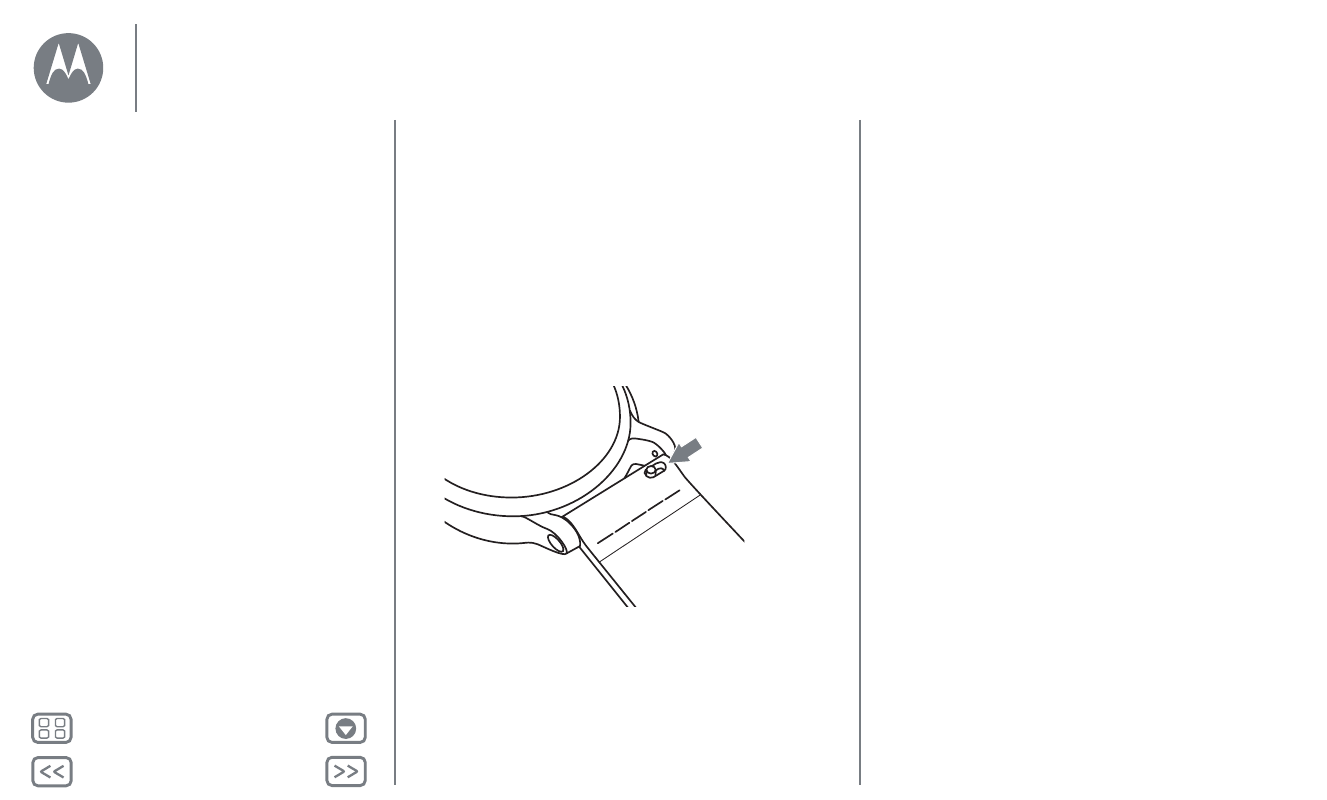Open the guide menu grid icon
The width and height of the screenshot is (1327, 800).
click(52, 728)
